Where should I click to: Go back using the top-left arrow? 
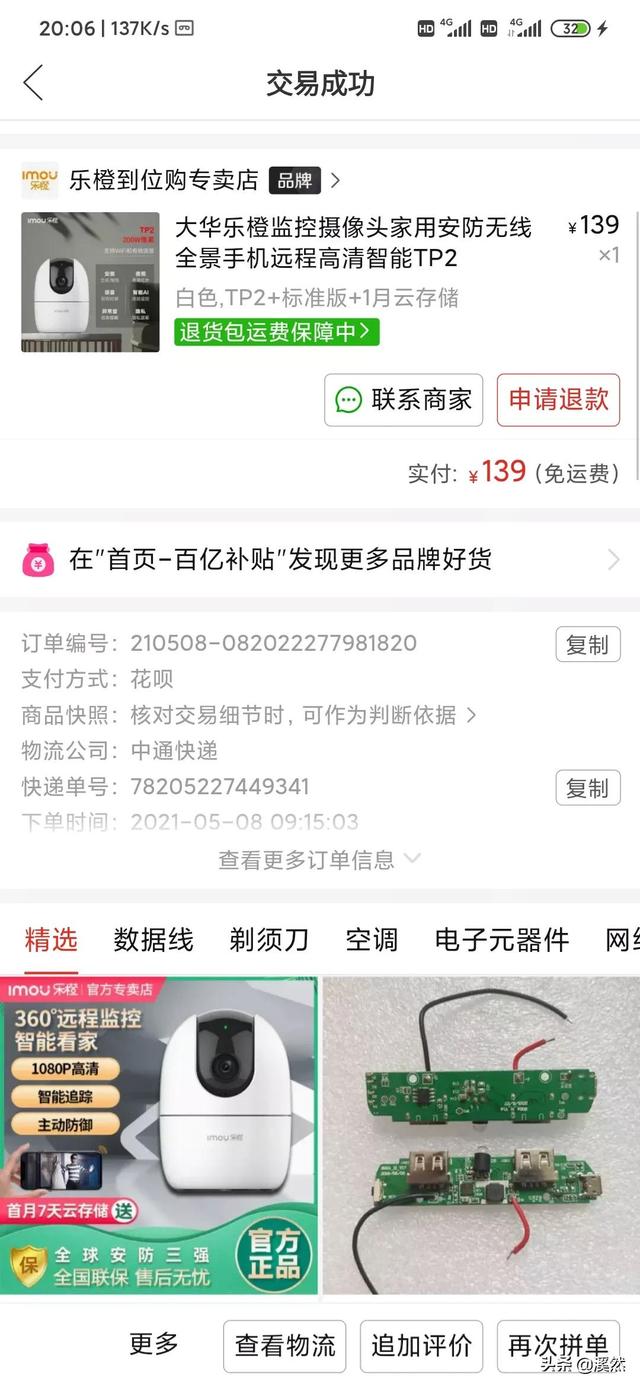(x=34, y=83)
